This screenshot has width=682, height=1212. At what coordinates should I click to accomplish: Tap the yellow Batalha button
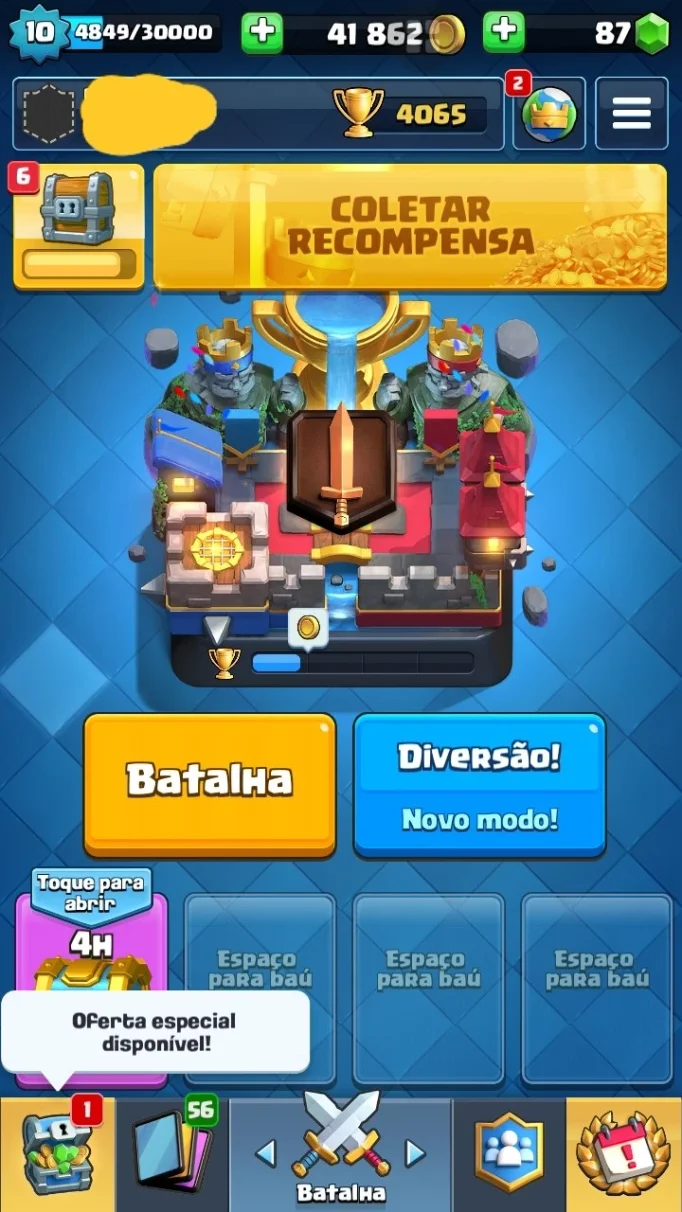[x=210, y=784]
